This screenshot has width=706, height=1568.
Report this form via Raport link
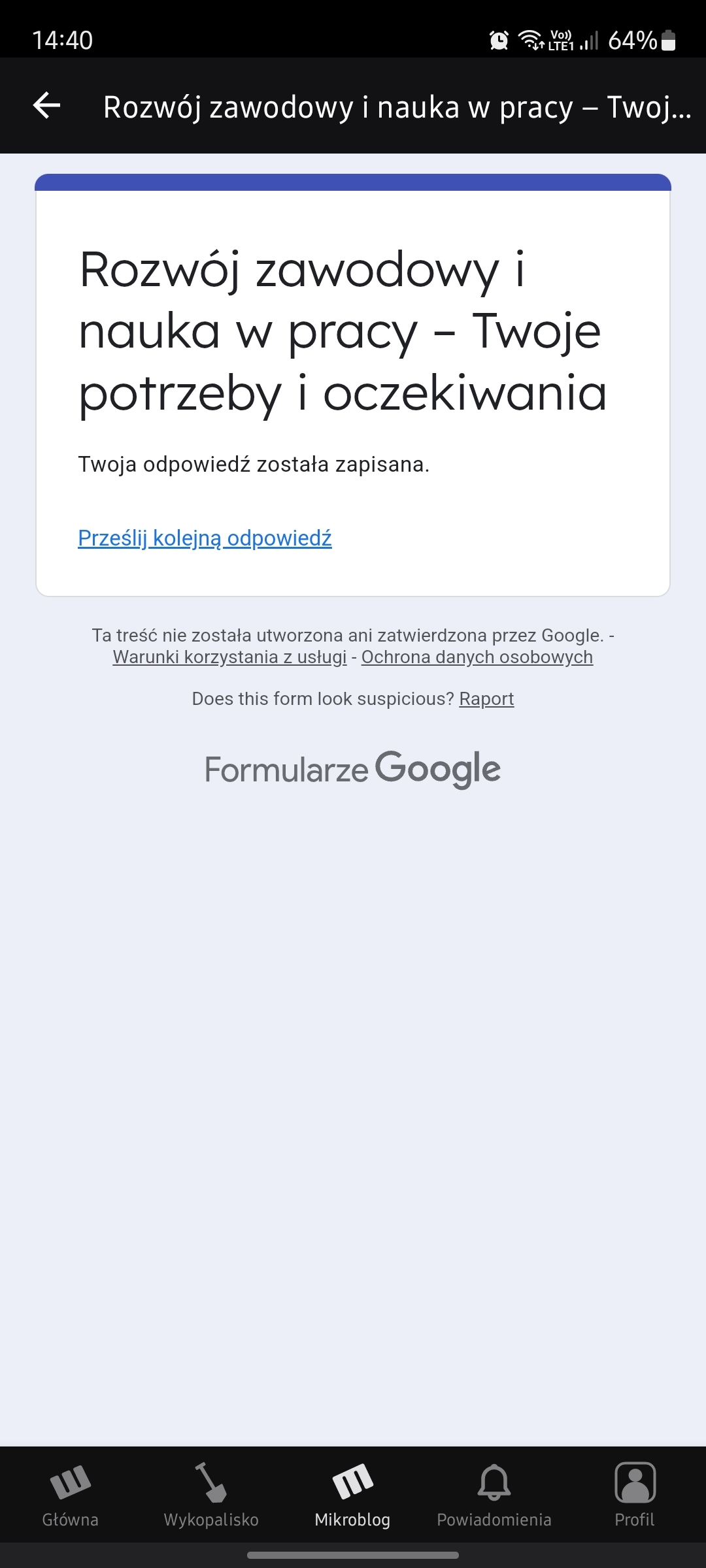[486, 699]
